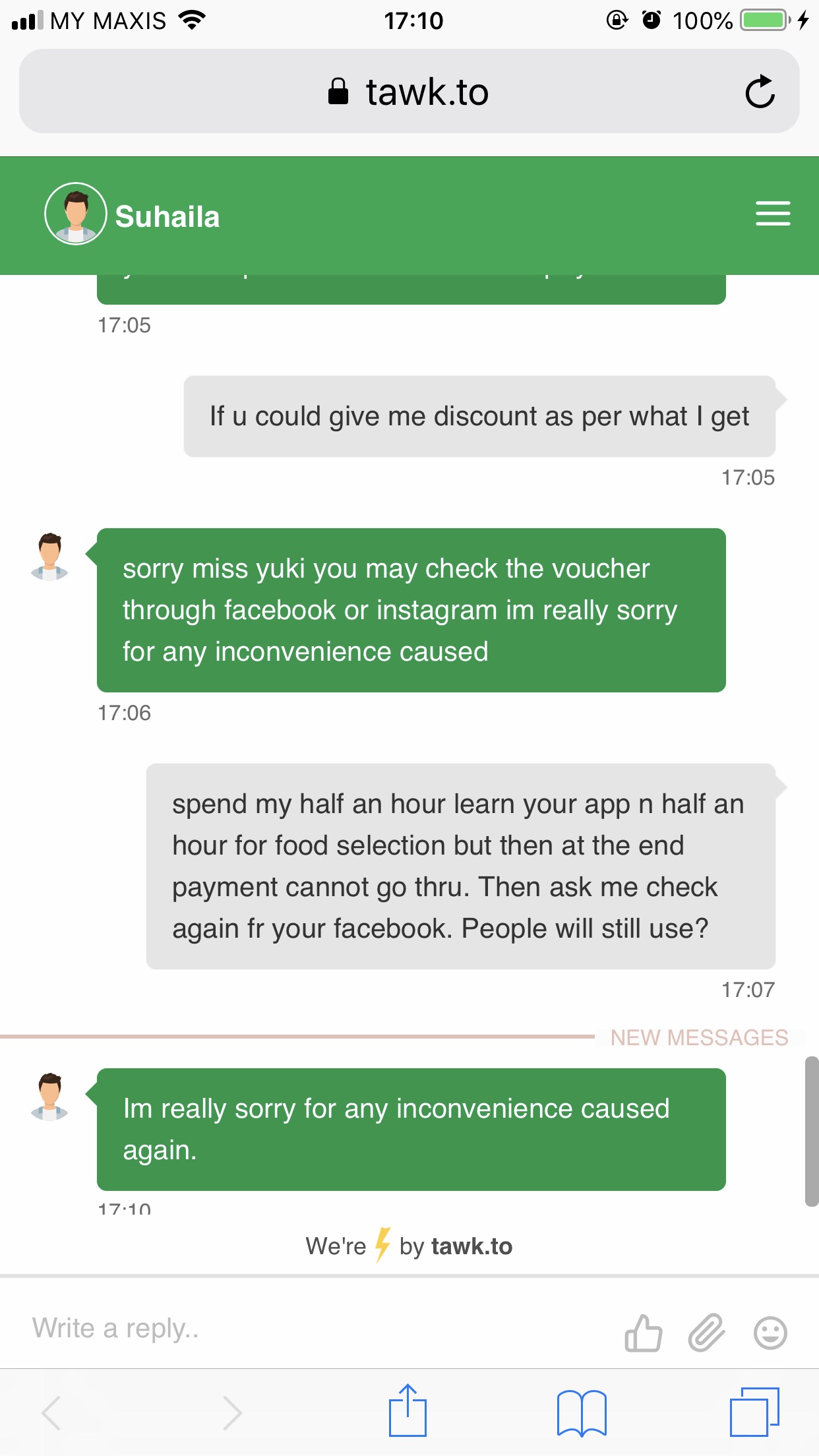Open the emoji picker
This screenshot has width=819, height=1456.
(770, 1333)
